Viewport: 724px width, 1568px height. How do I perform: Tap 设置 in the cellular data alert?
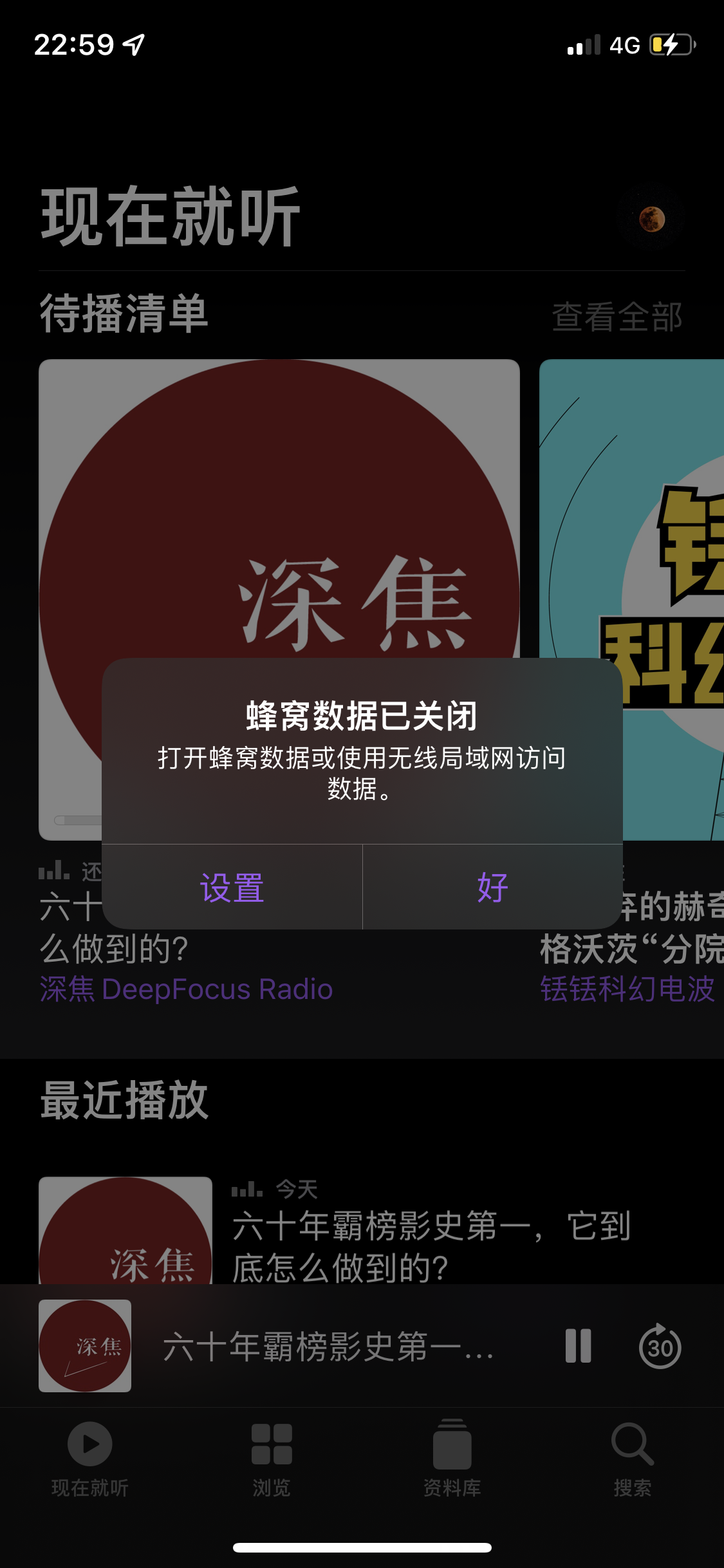coord(232,887)
